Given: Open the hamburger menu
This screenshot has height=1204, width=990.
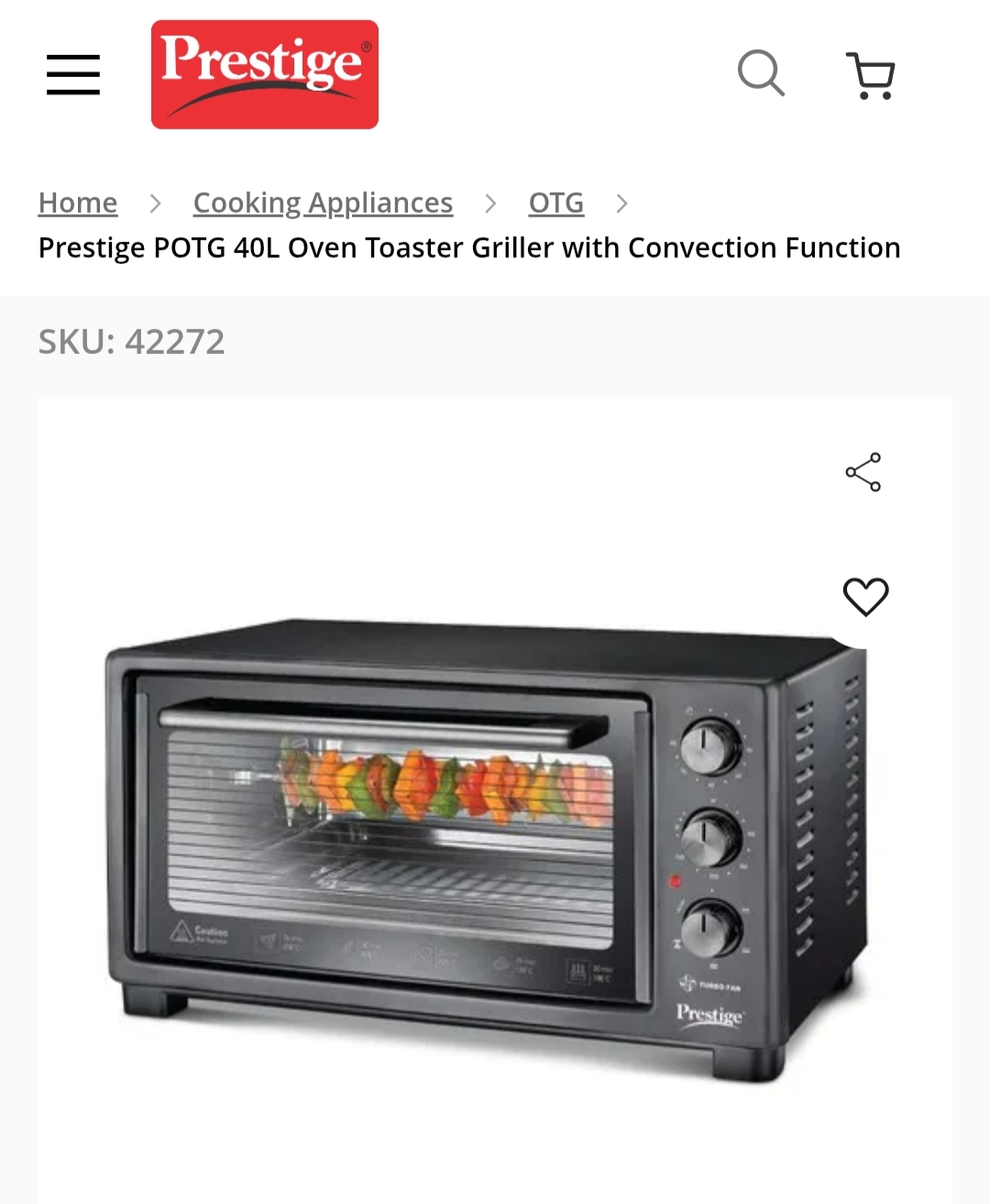Looking at the screenshot, I should click(73, 74).
